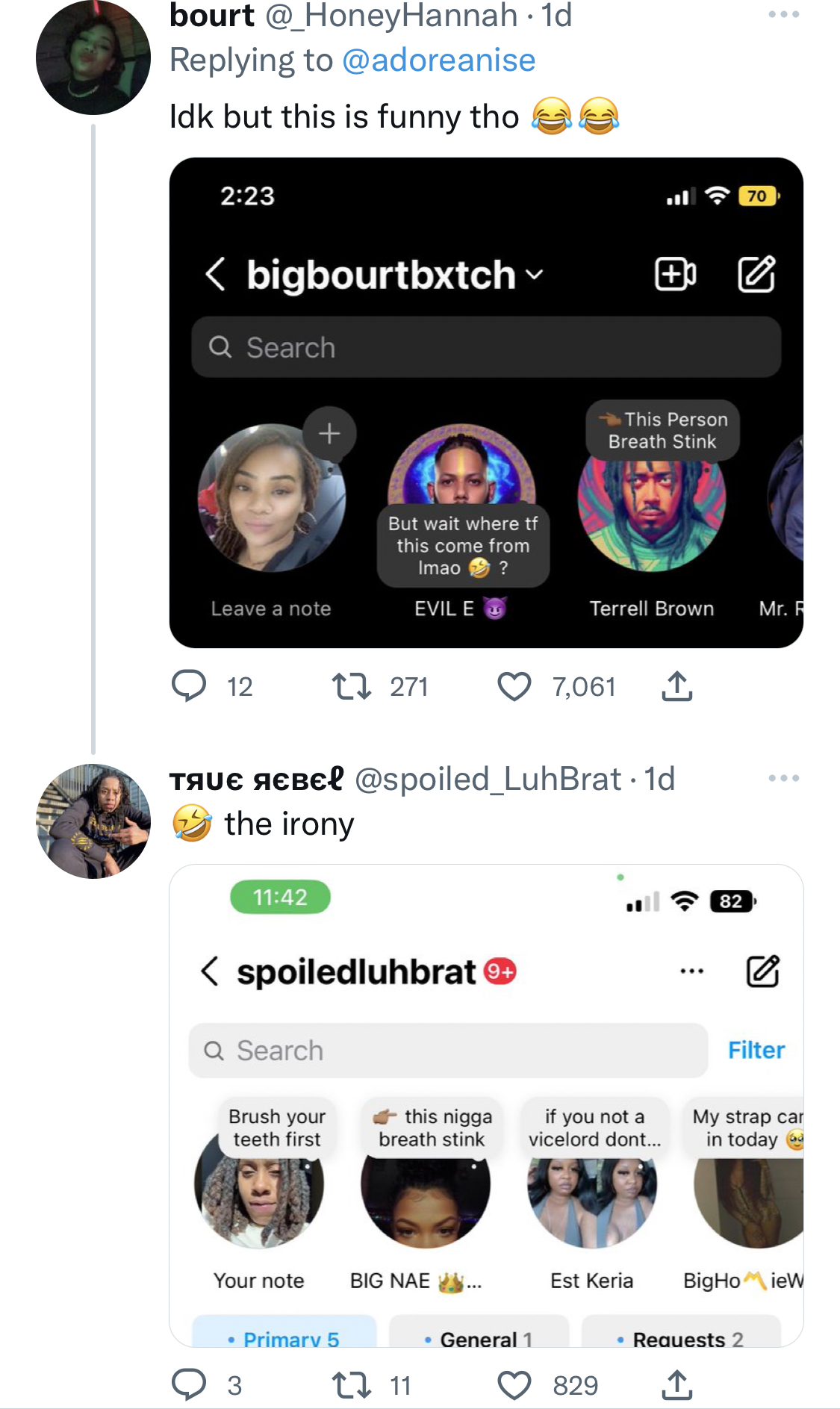Open the screenshot image in @spoiled_LuhBrat's tweet
The image size is (840, 1409).
[486, 1106]
